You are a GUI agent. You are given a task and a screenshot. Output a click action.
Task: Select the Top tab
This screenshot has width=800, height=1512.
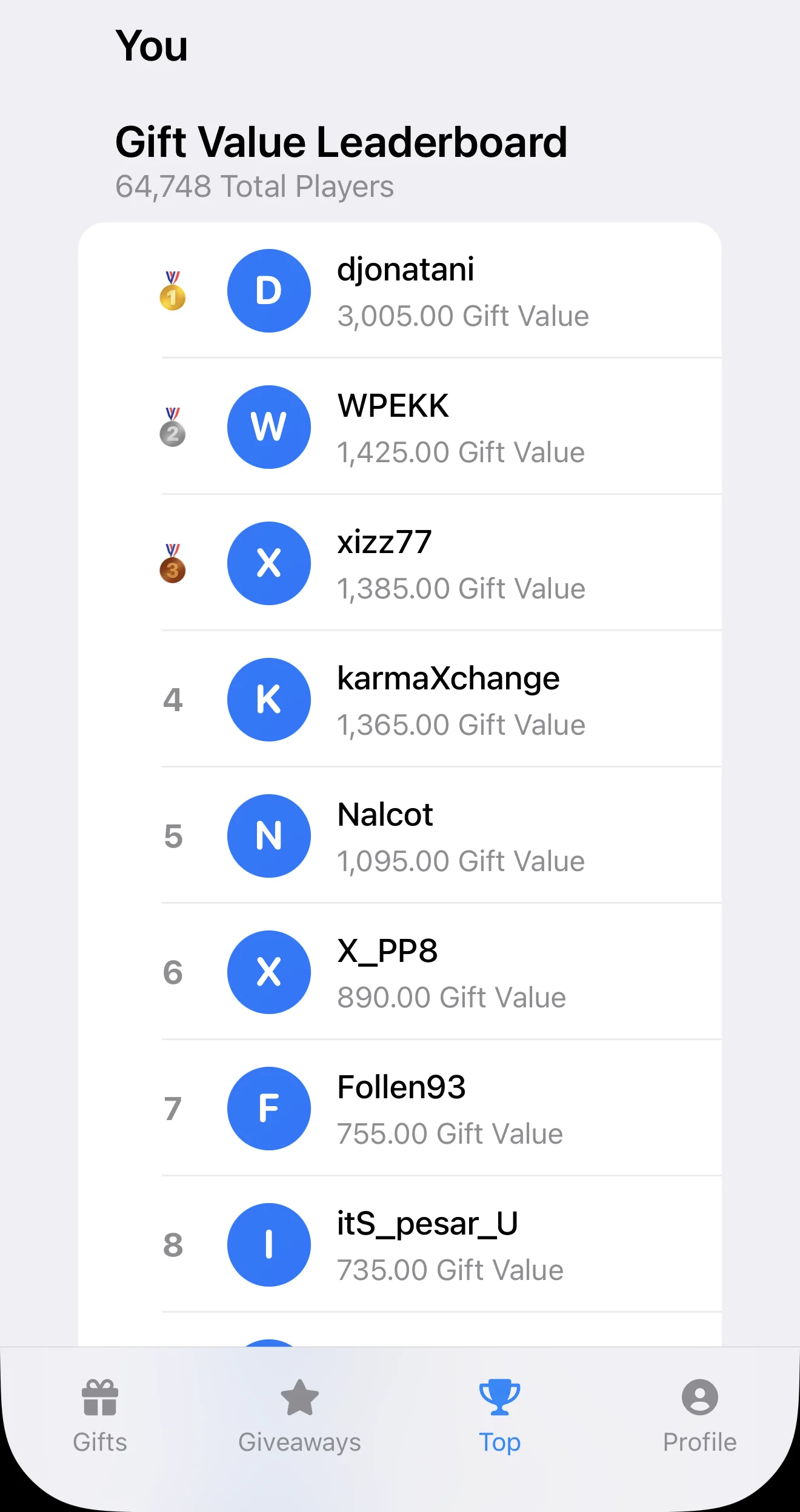click(x=500, y=1416)
